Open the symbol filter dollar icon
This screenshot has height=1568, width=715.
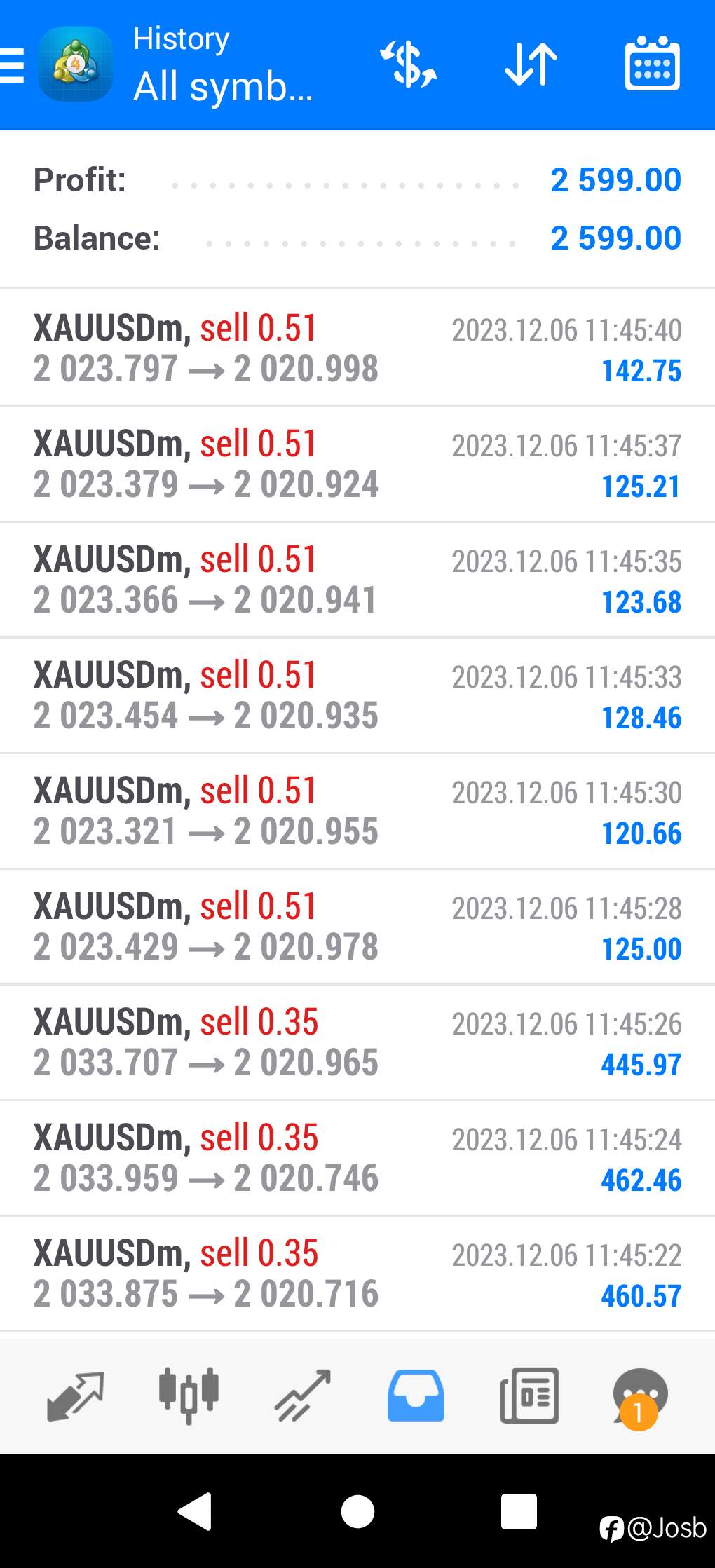point(408,64)
